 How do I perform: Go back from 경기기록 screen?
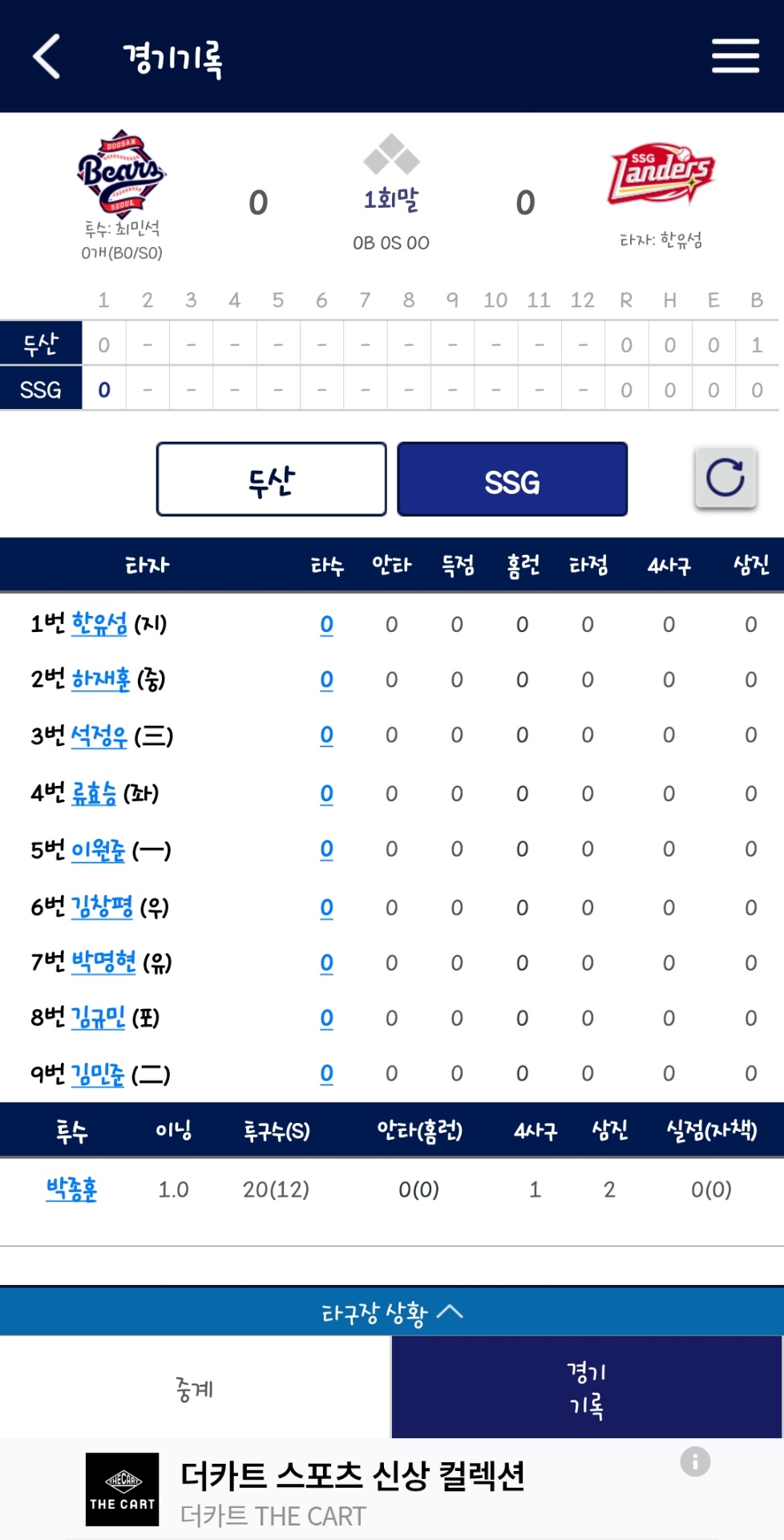tap(46, 56)
